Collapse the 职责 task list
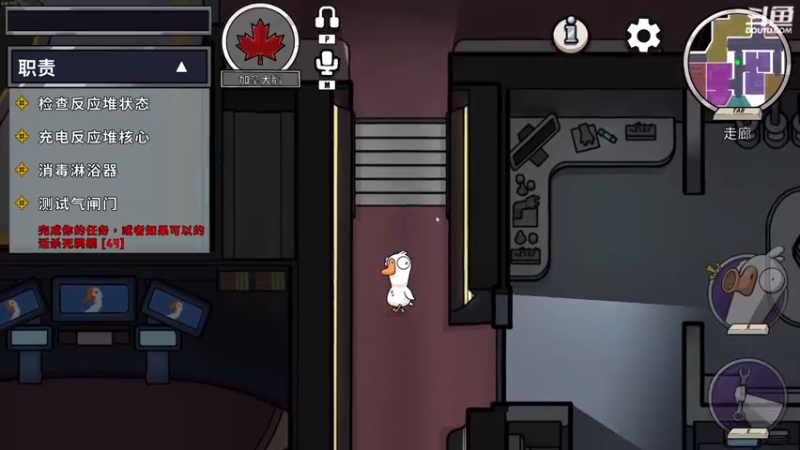 181,68
